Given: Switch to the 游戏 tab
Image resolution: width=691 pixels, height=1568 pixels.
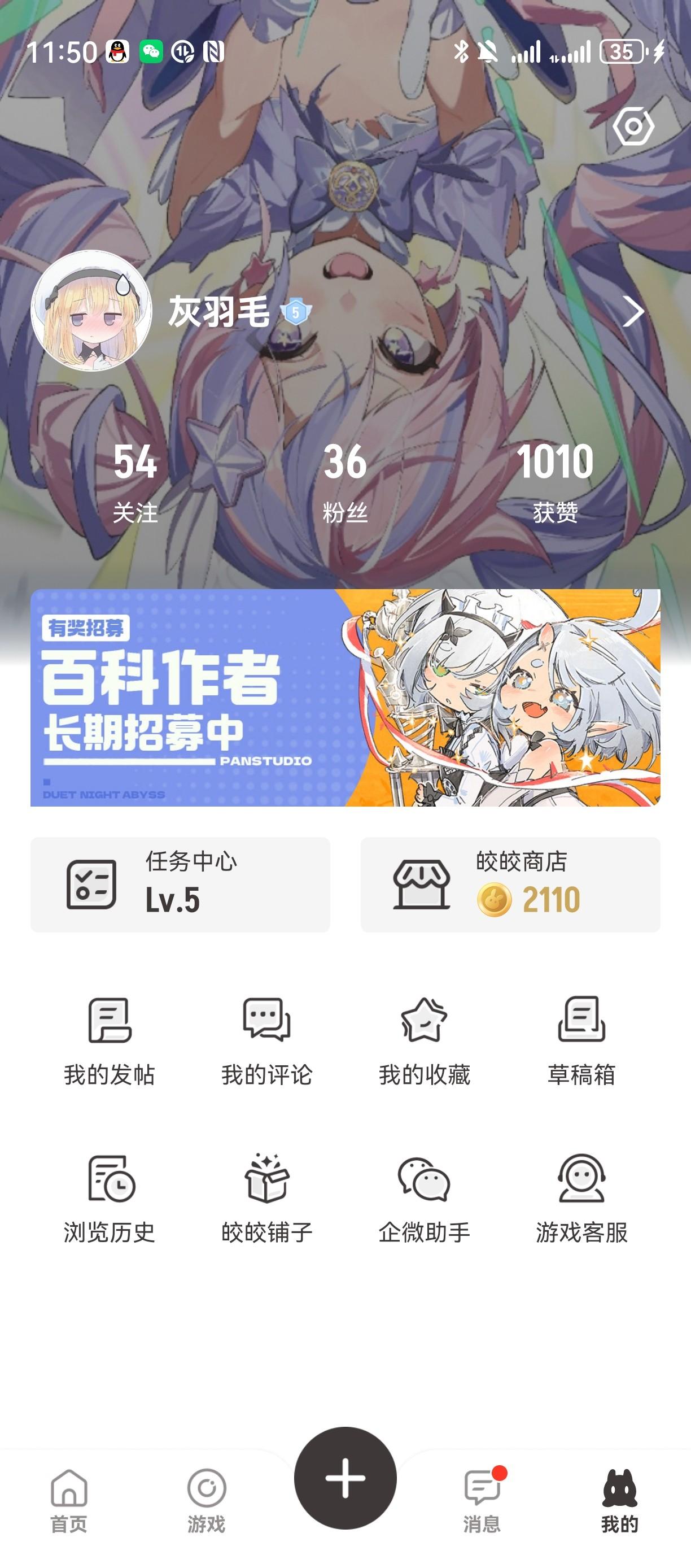Looking at the screenshot, I should click(206, 1501).
